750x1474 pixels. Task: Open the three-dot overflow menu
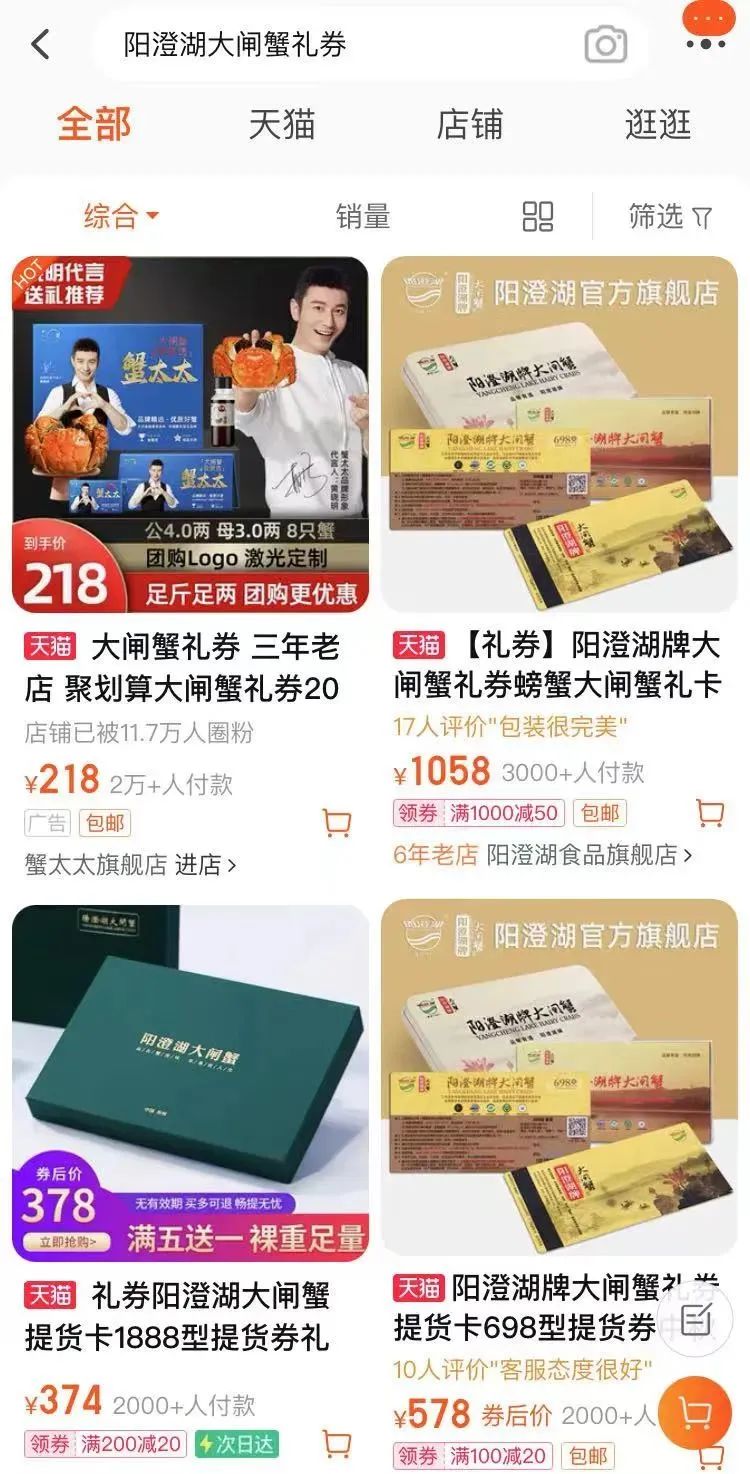(706, 44)
